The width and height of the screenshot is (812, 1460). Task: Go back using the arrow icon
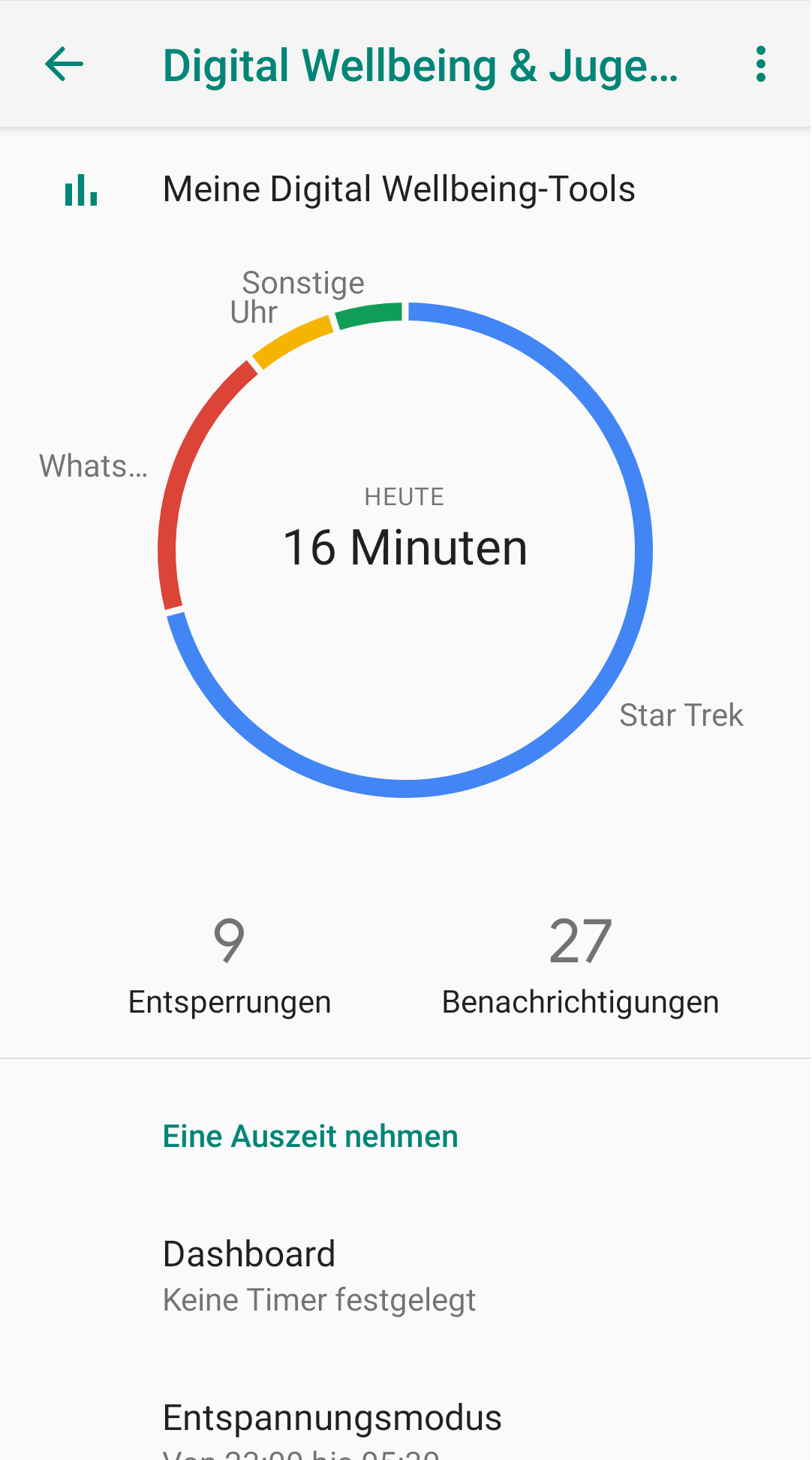[x=65, y=65]
